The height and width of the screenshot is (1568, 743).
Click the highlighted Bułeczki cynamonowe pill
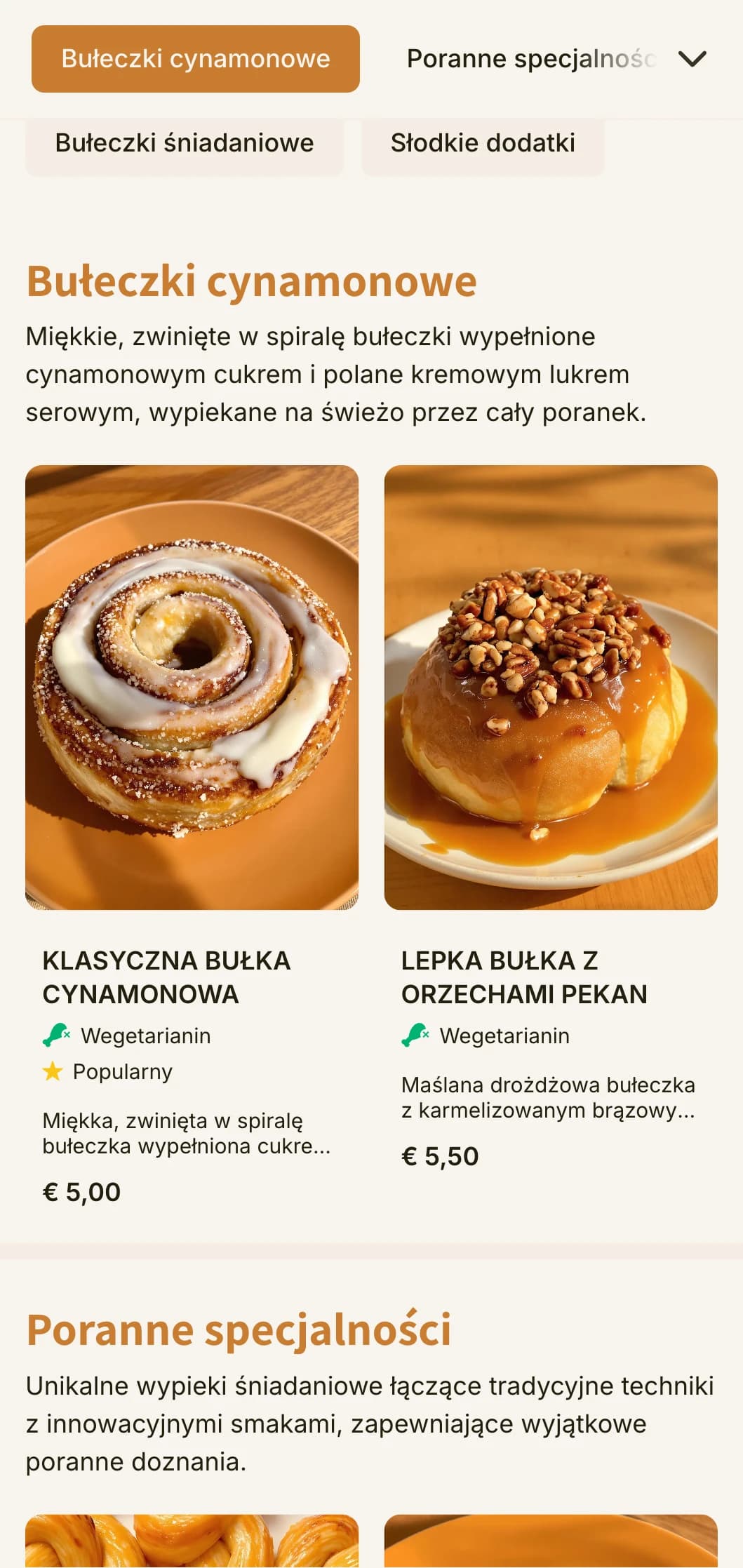195,60
